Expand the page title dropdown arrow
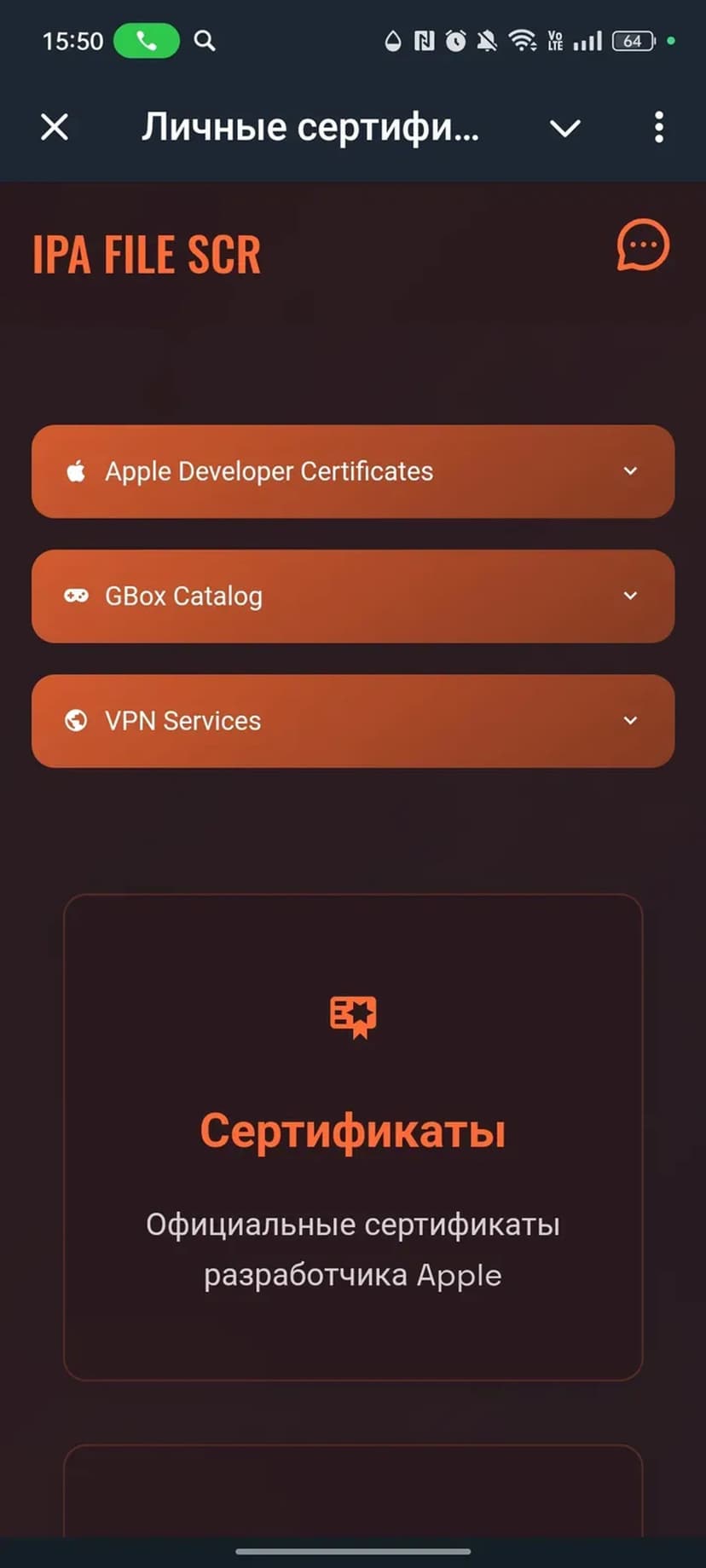Viewport: 706px width, 1568px height. click(x=564, y=129)
